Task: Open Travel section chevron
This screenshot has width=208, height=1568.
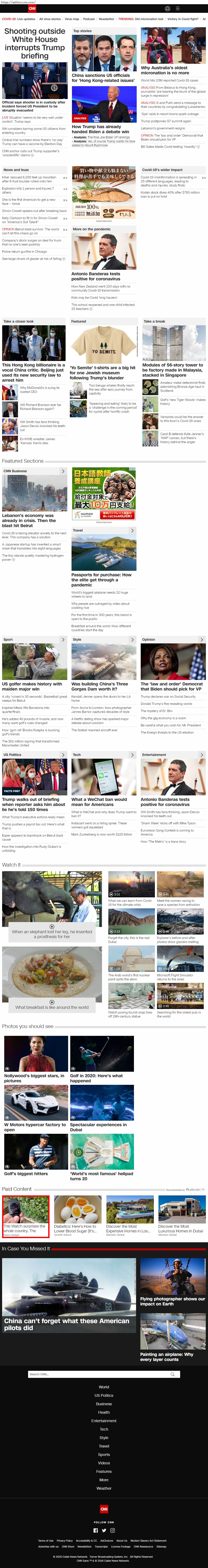Action: [132, 530]
